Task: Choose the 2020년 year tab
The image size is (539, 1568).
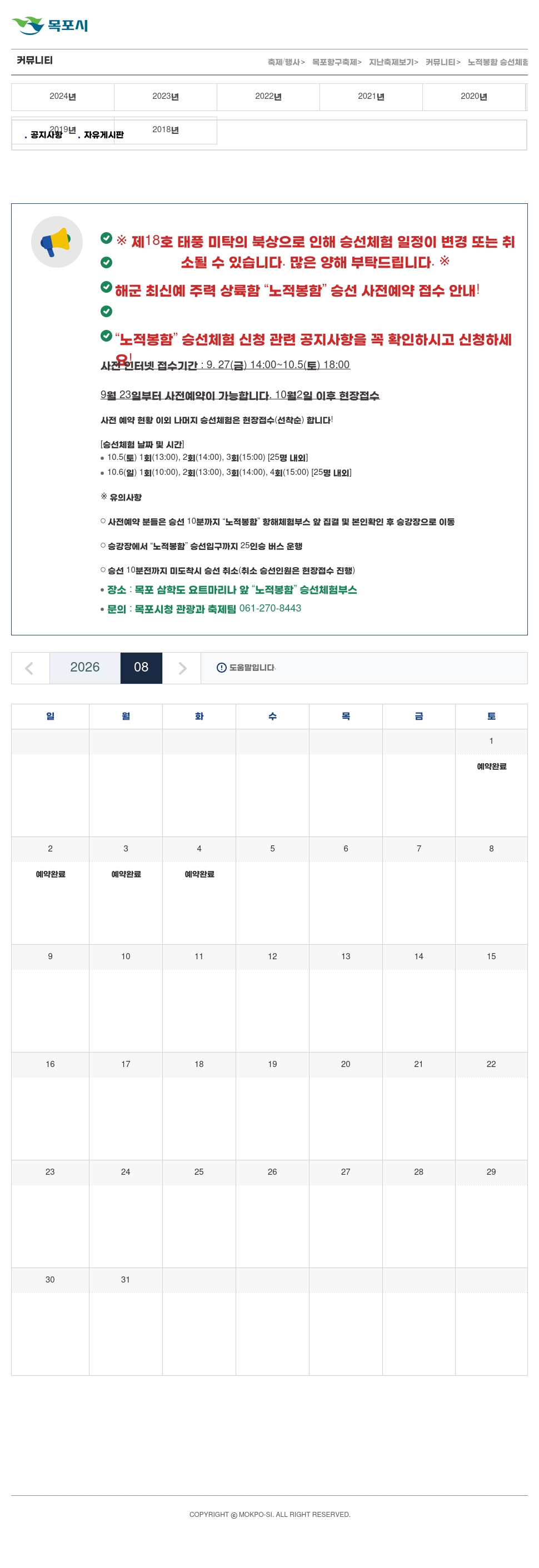Action: pyautogui.click(x=474, y=97)
